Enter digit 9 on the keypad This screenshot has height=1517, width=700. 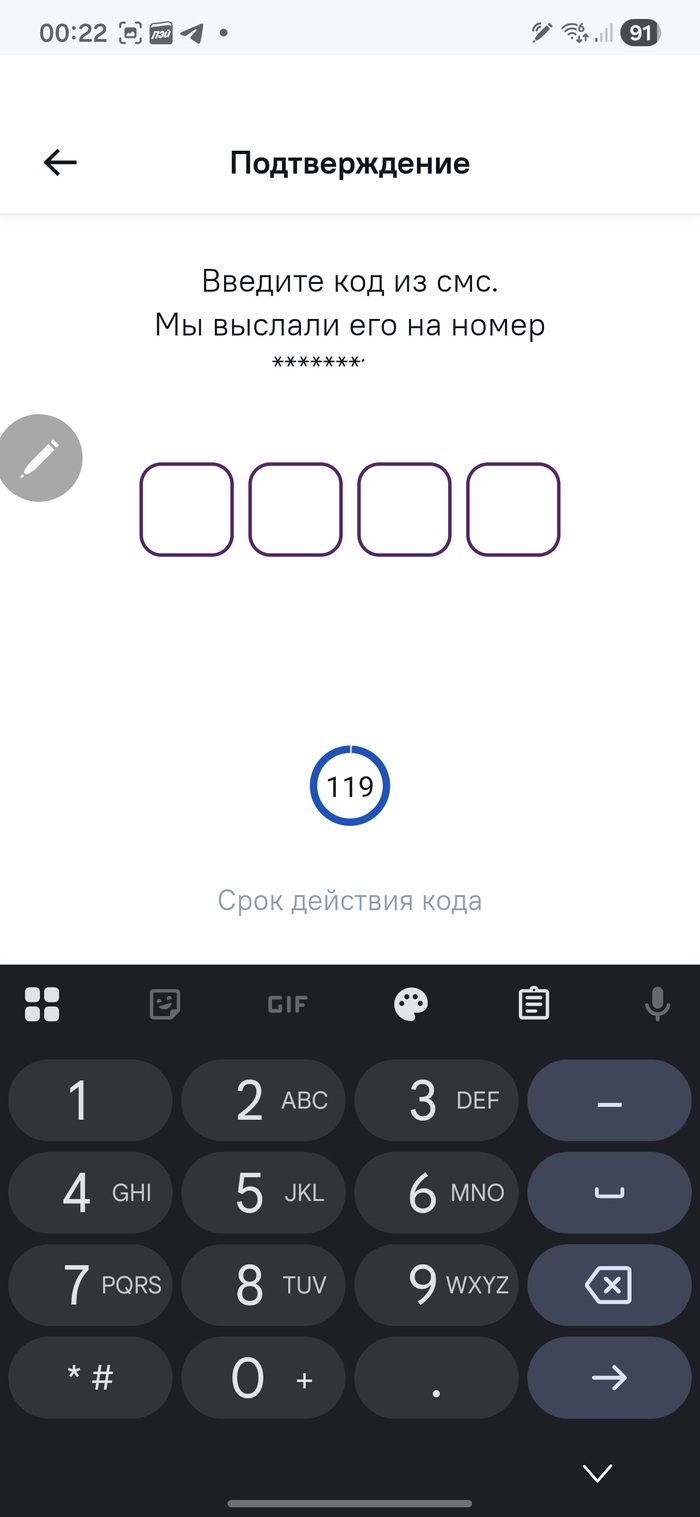click(436, 1285)
